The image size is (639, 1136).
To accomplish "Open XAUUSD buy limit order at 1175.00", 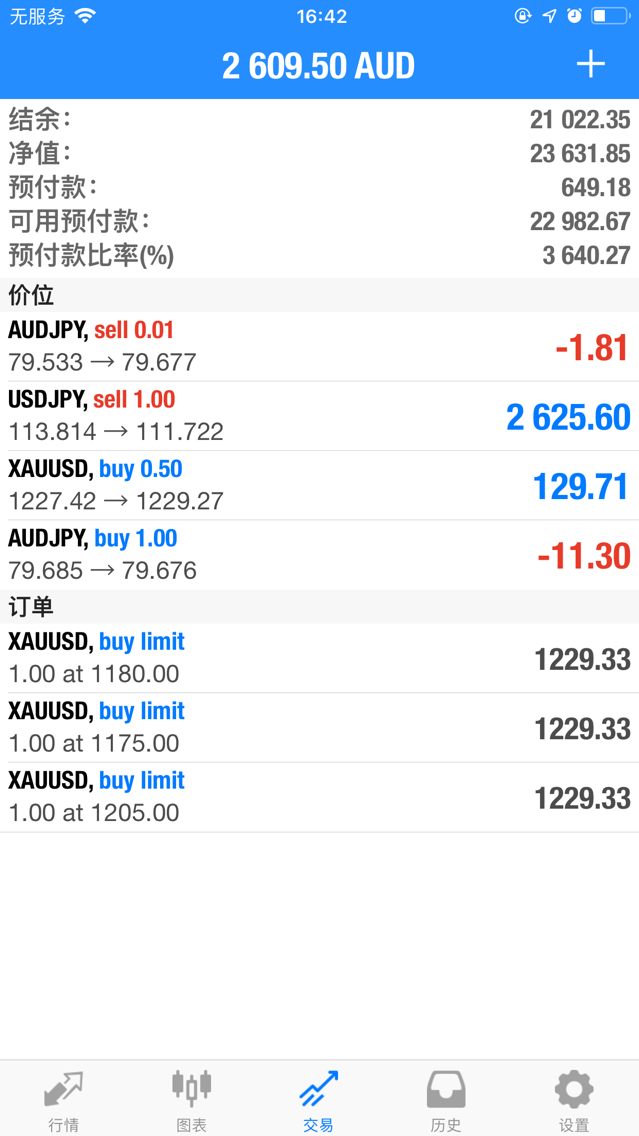I will click(x=319, y=728).
